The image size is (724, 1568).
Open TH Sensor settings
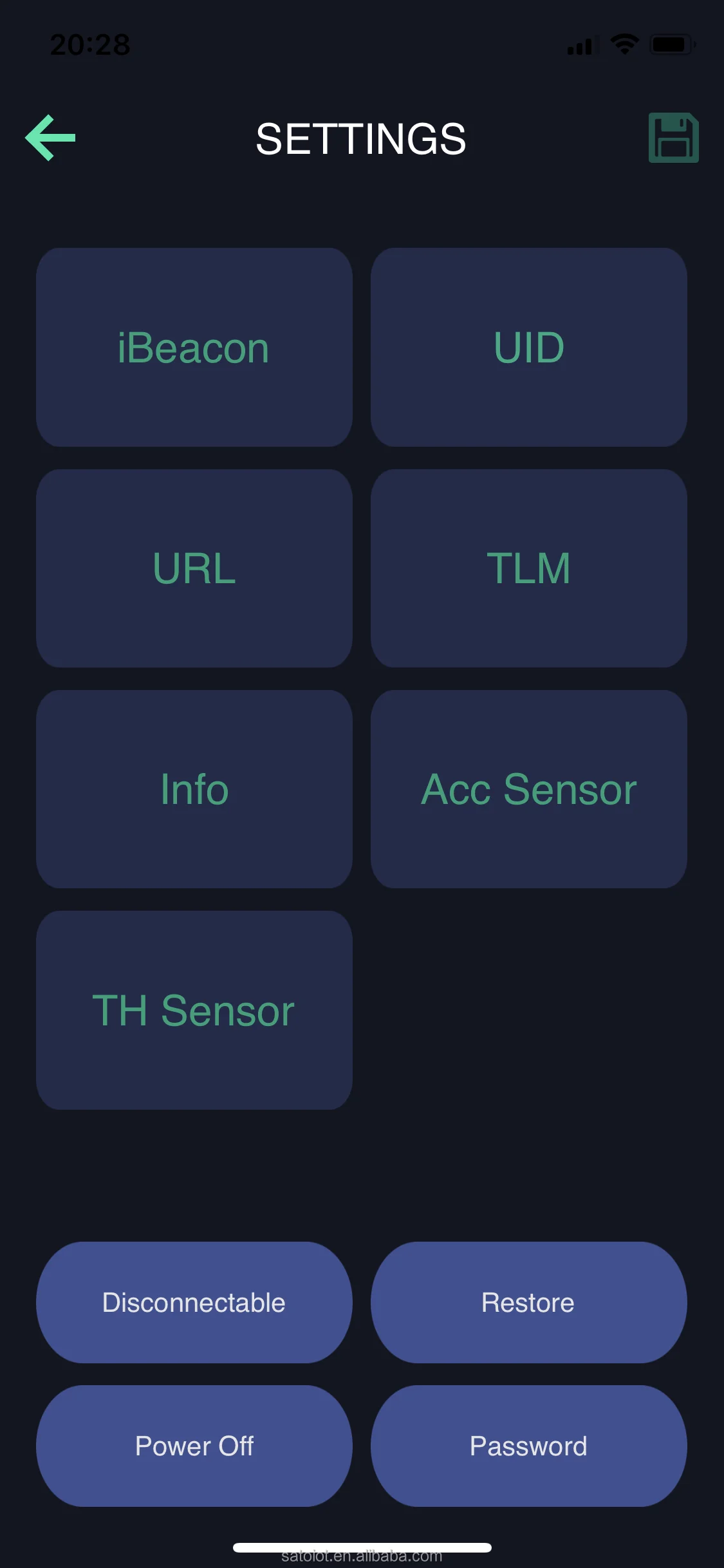click(x=194, y=1010)
